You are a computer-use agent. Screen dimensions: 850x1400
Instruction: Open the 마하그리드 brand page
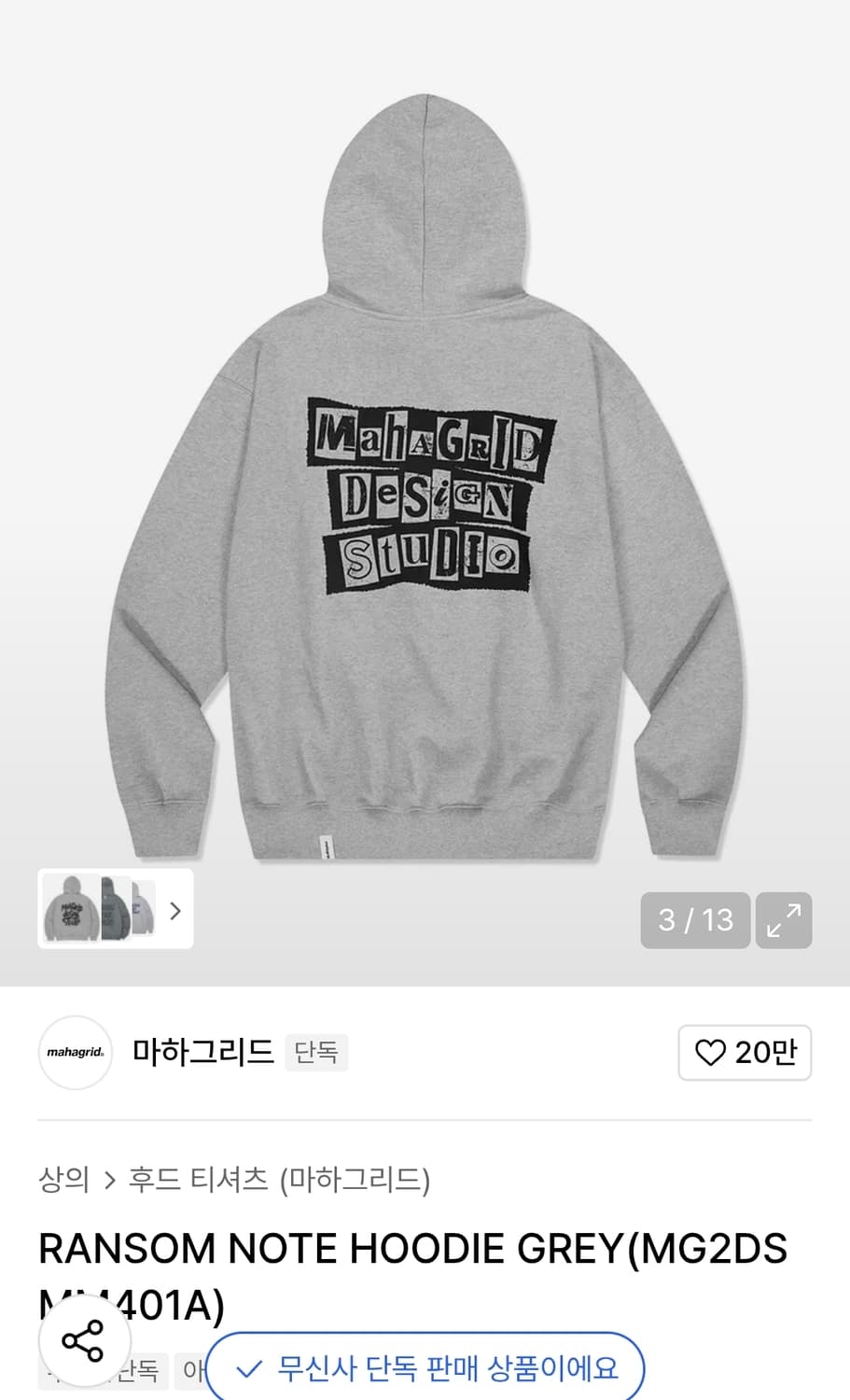pos(202,1053)
